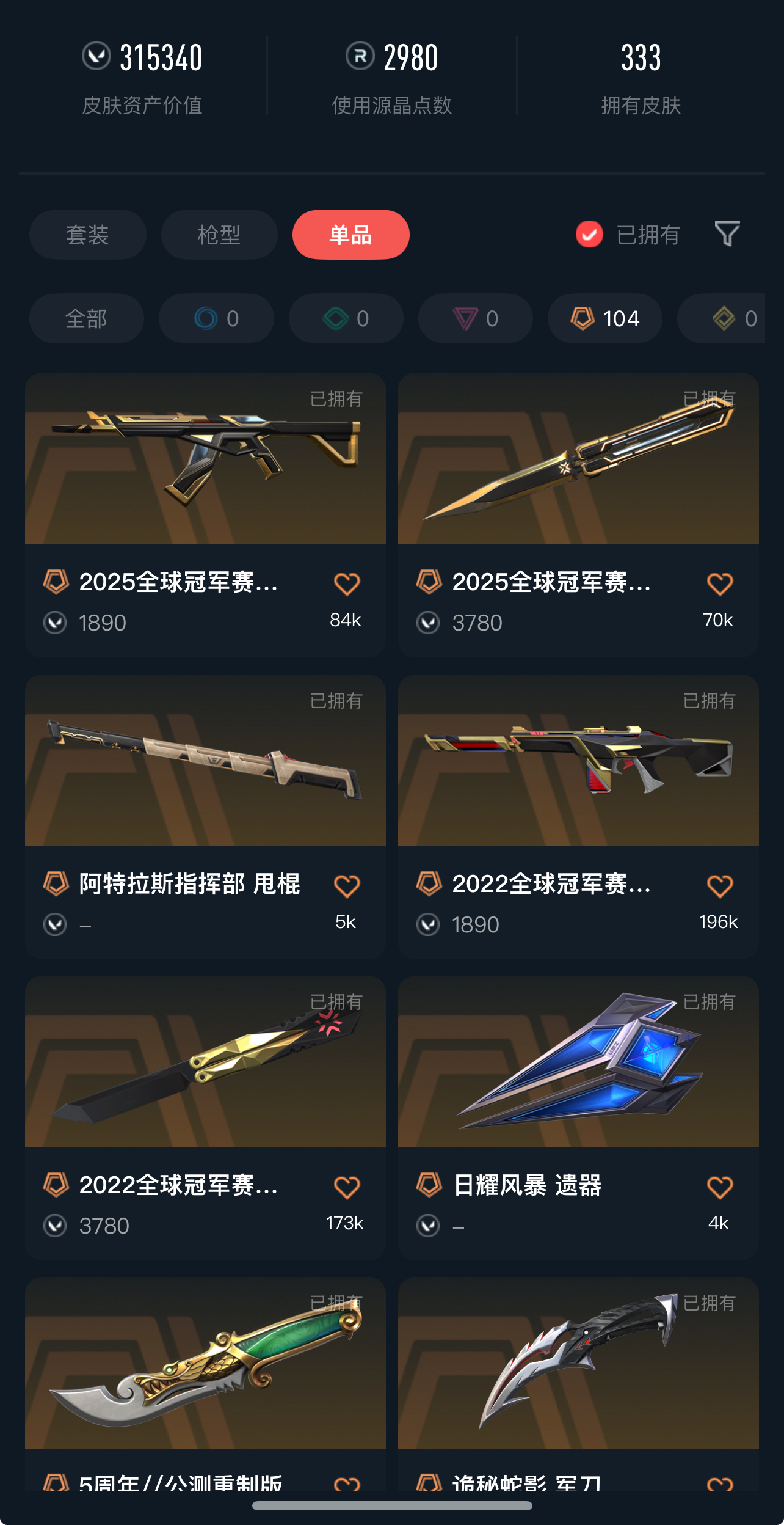Image resolution: width=784 pixels, height=1525 pixels.
Task: Like the 2022全球冠军赛 skin with 173k likes
Action: pos(347,1187)
